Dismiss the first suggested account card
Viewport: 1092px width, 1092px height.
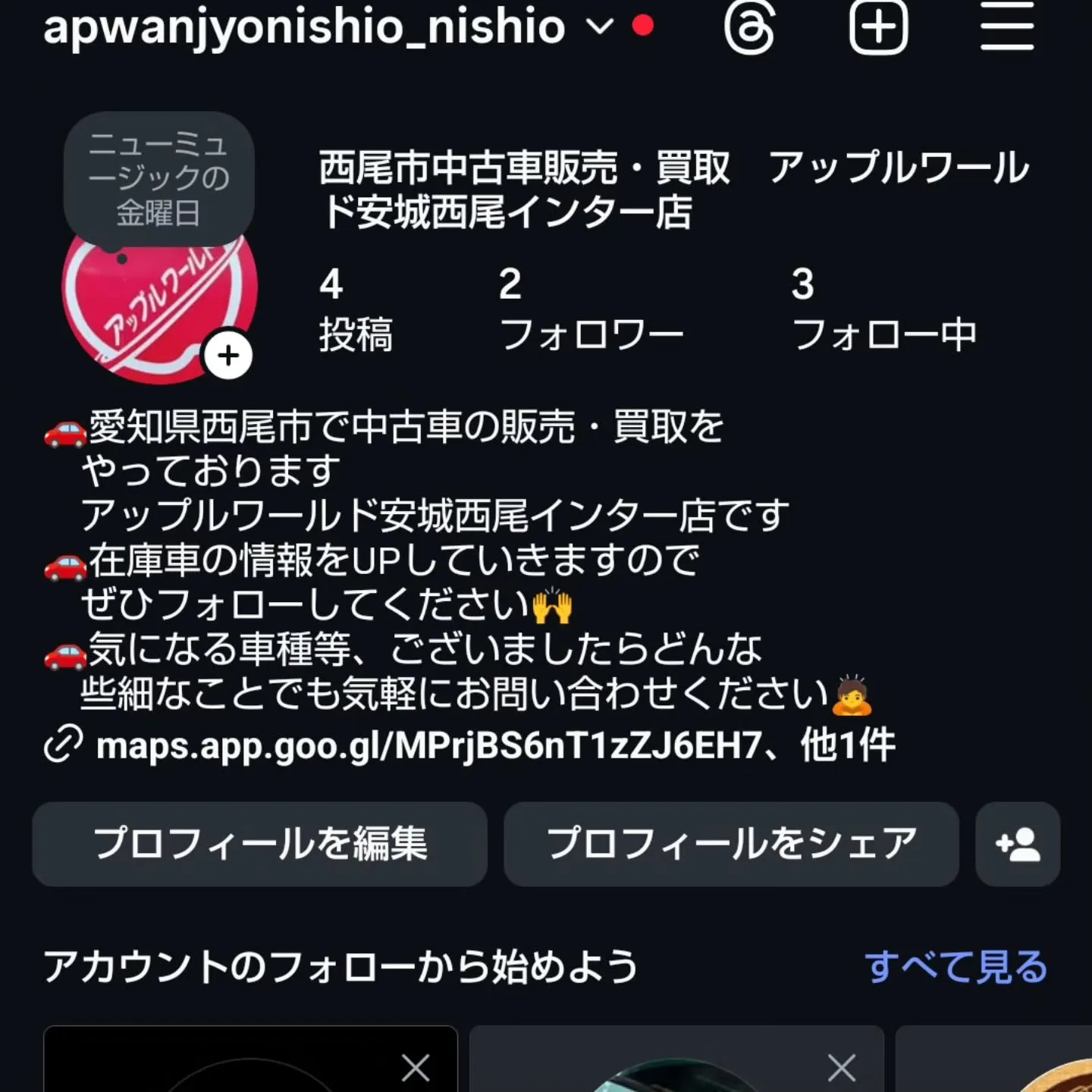point(416,1068)
